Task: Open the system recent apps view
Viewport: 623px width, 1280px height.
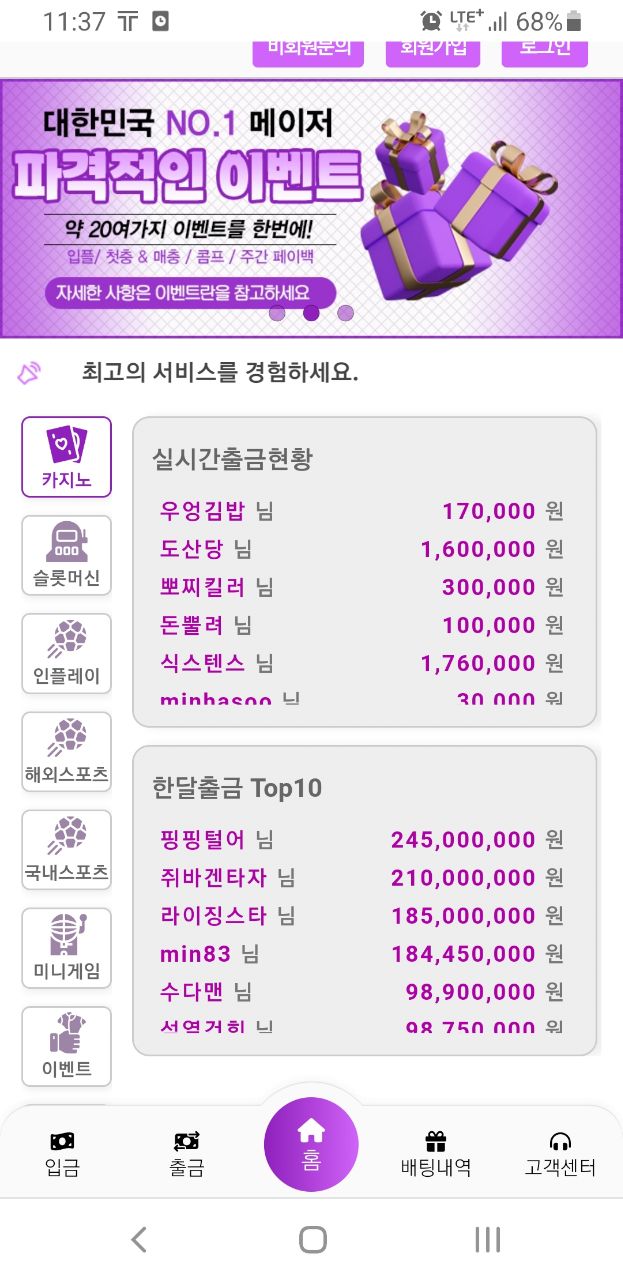Action: pyautogui.click(x=487, y=1240)
